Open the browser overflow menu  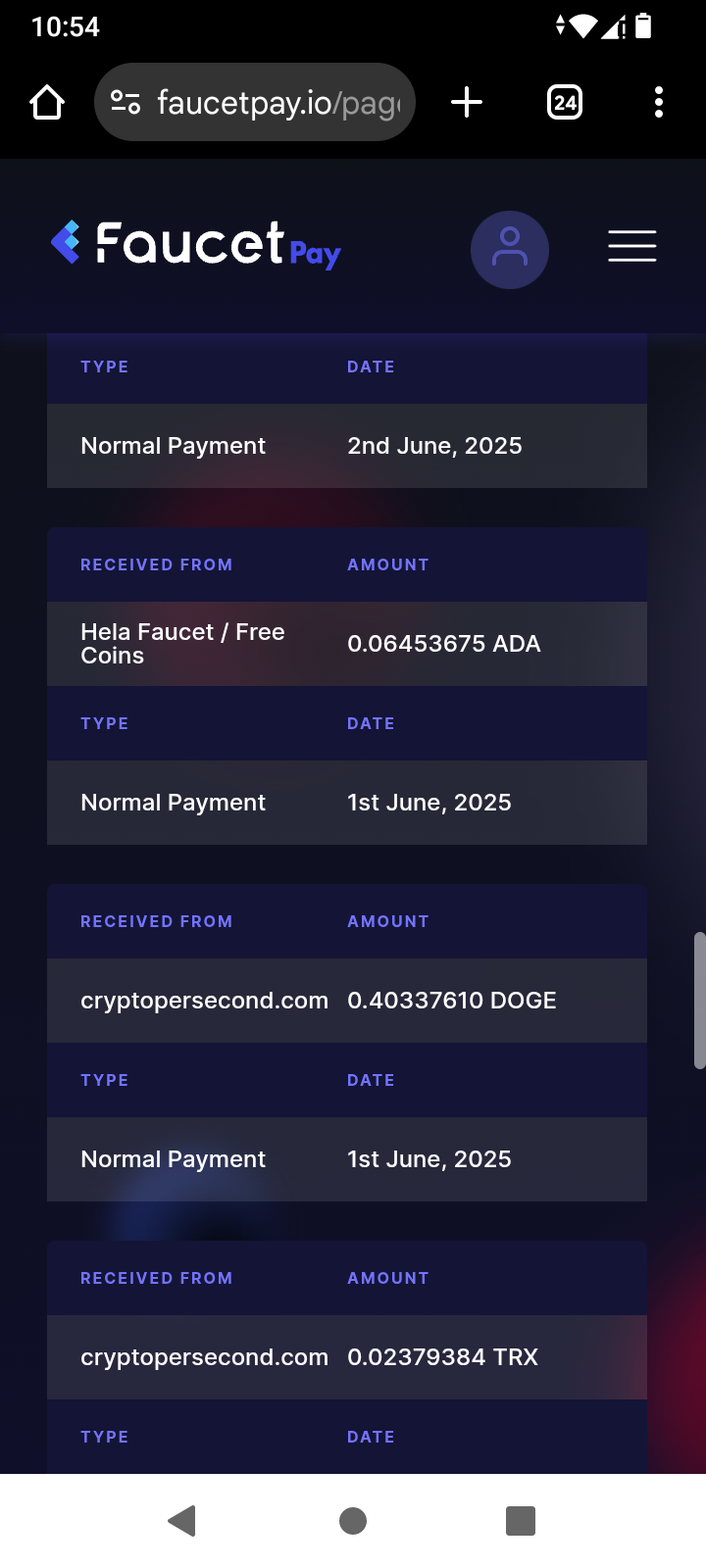click(x=659, y=102)
